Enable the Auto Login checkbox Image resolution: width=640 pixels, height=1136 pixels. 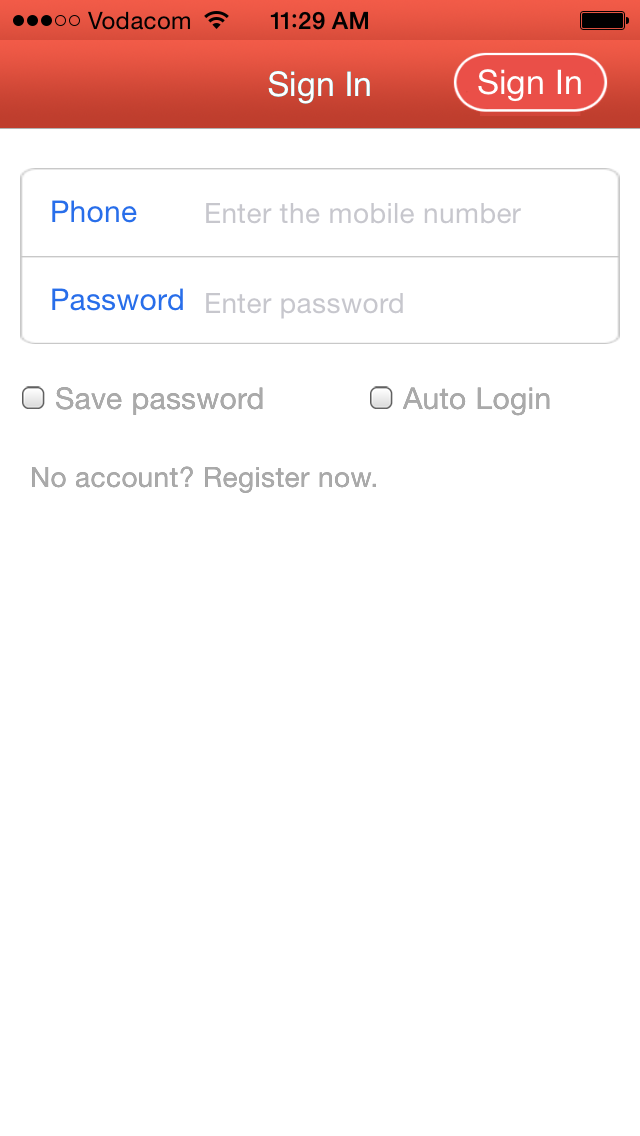pyautogui.click(x=381, y=399)
